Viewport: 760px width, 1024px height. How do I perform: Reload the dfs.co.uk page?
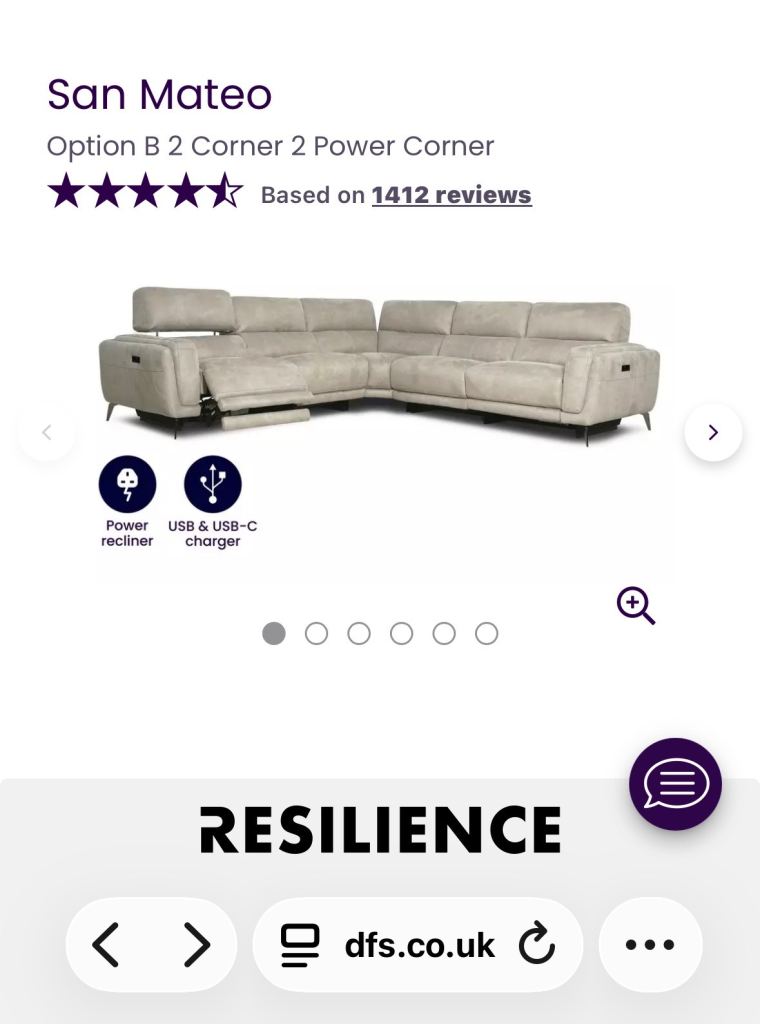536,944
